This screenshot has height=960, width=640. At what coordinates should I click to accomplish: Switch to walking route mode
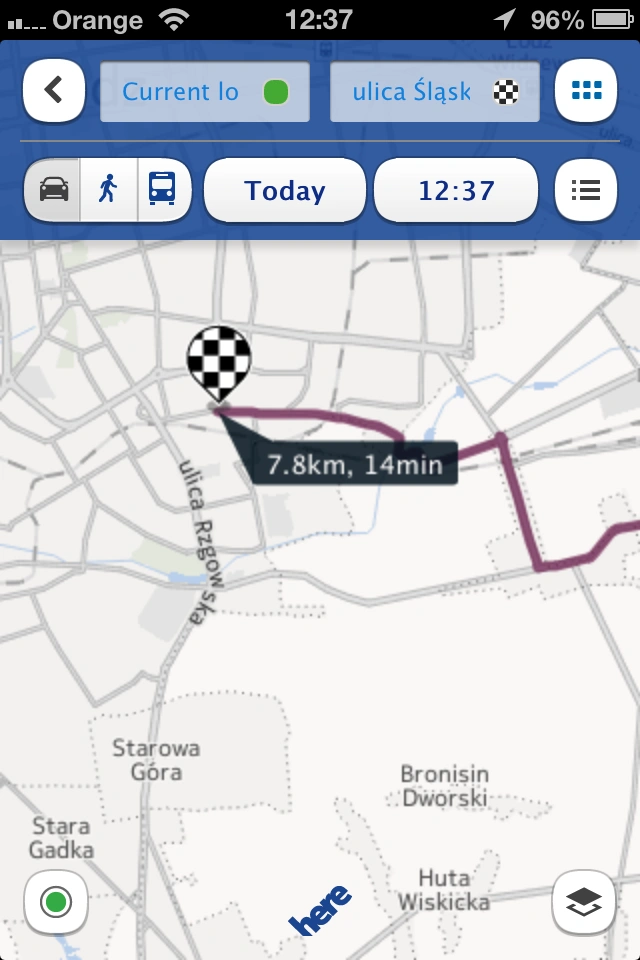point(108,190)
